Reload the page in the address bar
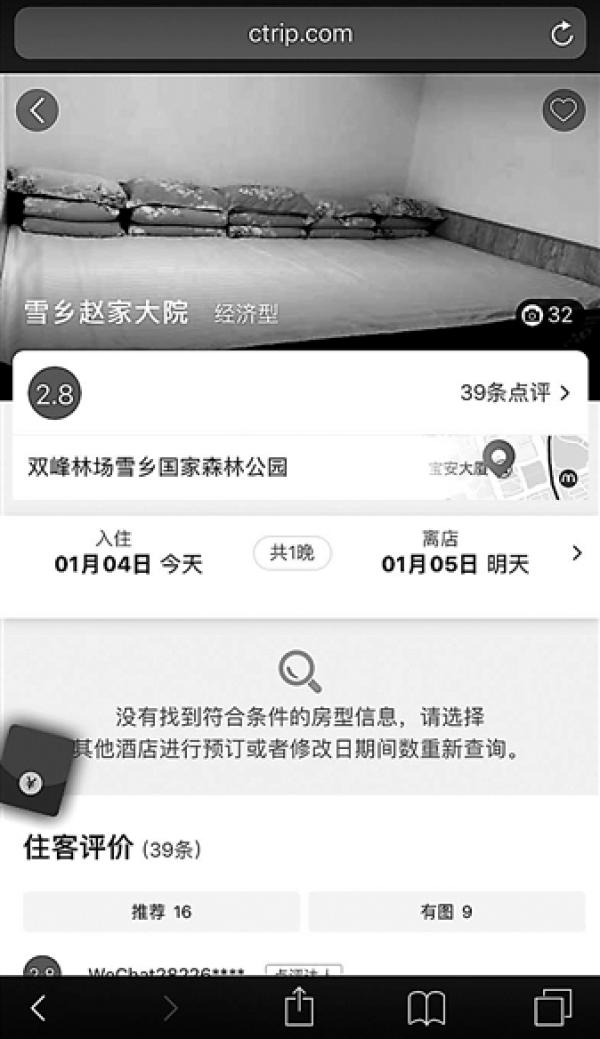600x1039 pixels. (x=562, y=34)
